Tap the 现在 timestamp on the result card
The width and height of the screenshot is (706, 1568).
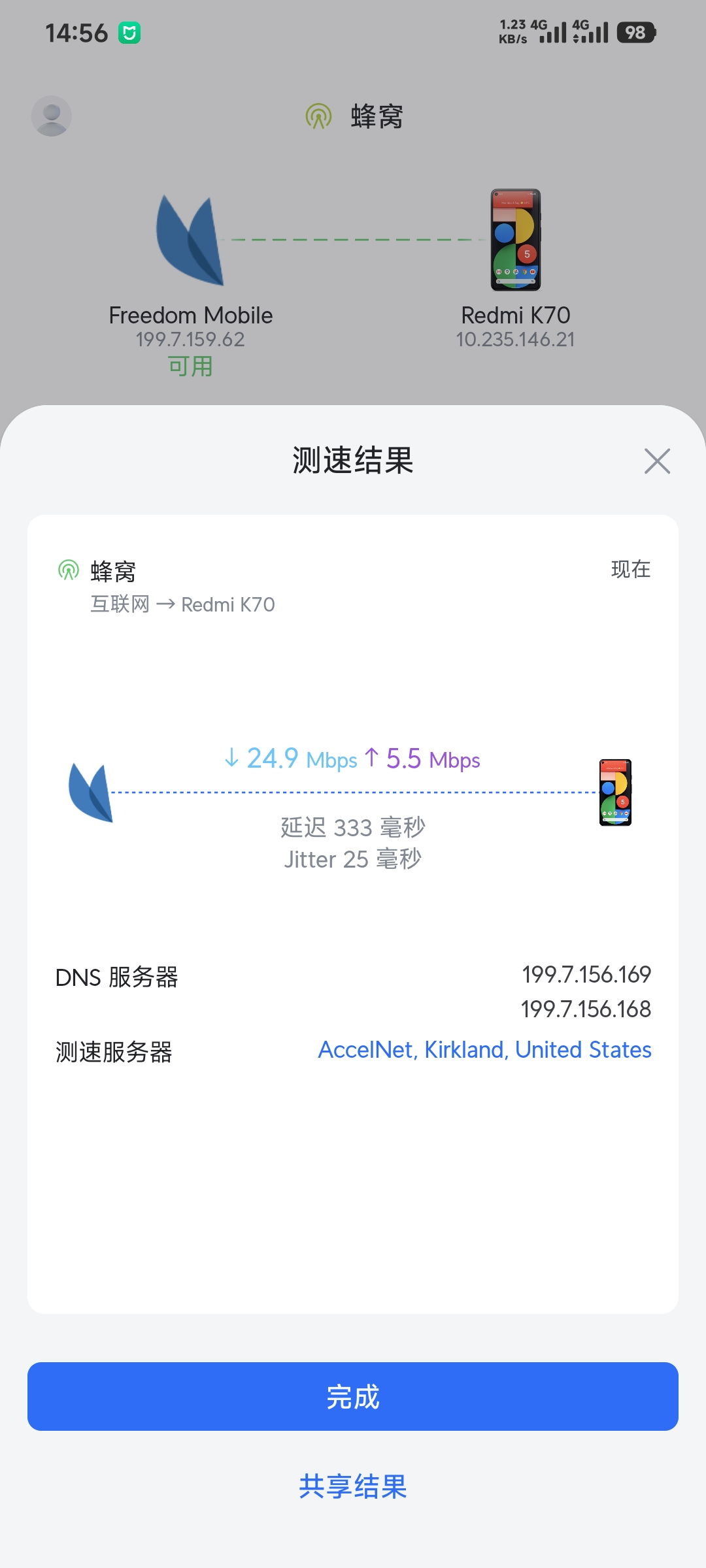point(630,570)
